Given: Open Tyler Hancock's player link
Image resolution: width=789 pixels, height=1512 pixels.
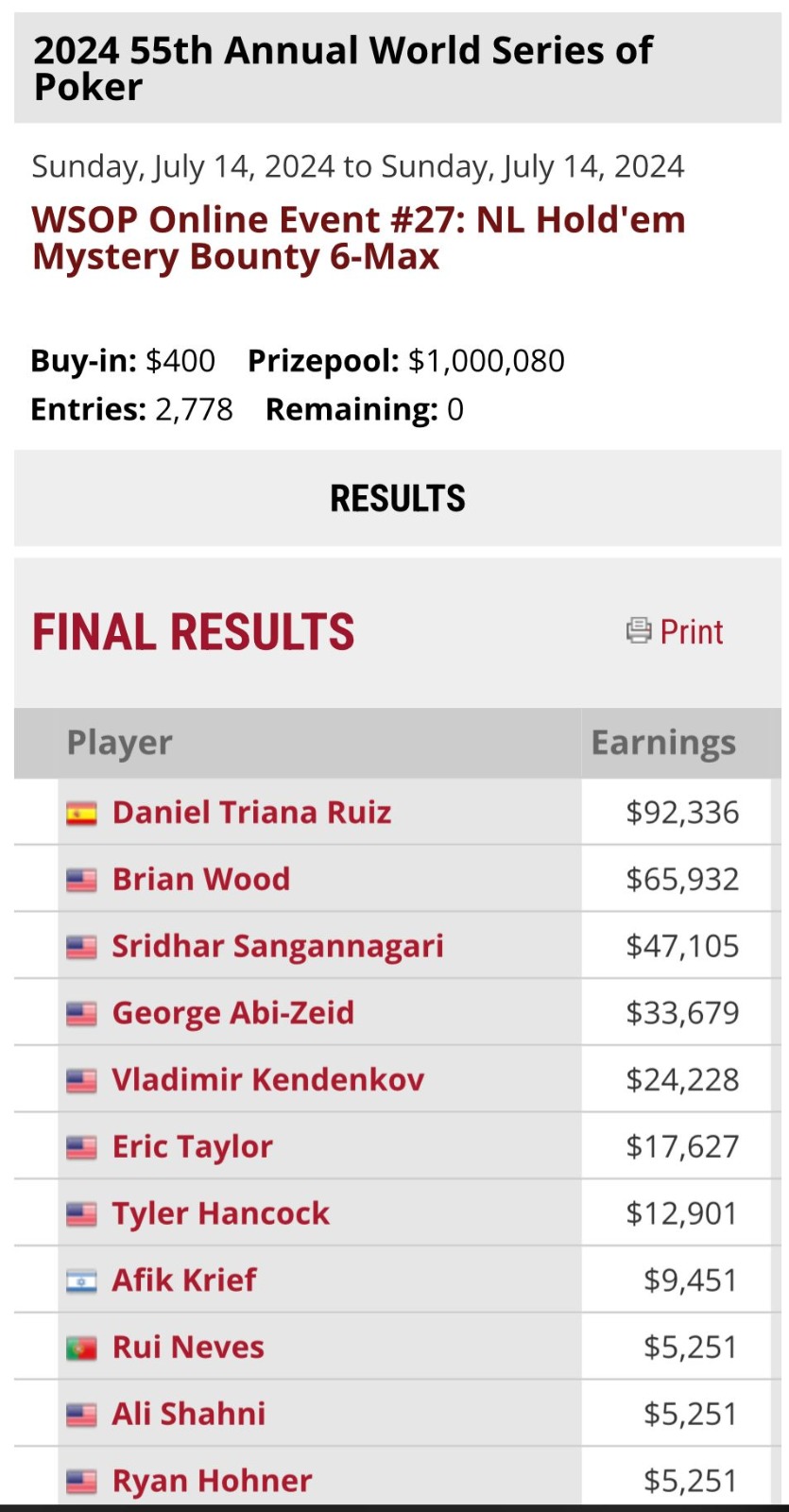Looking at the screenshot, I should tap(221, 1213).
